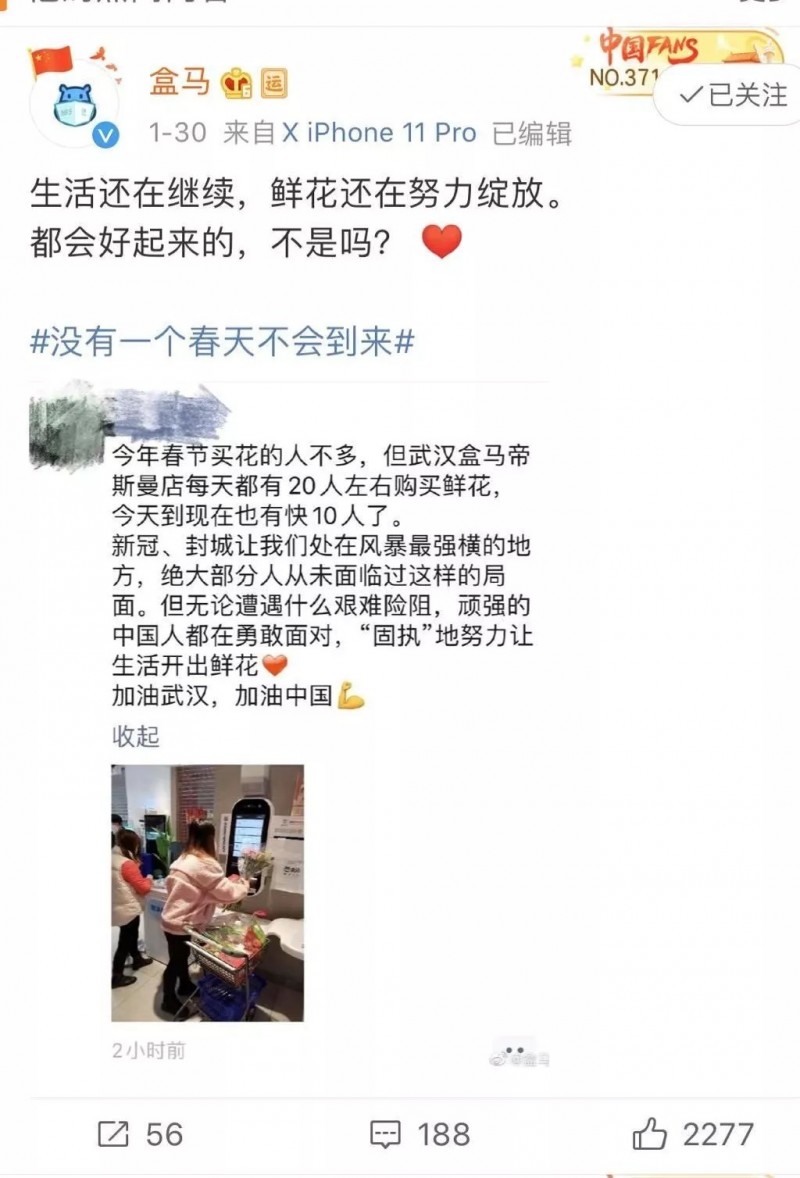This screenshot has width=800, height=1178.
Task: Open the 盒马 username link
Action: pos(179,81)
